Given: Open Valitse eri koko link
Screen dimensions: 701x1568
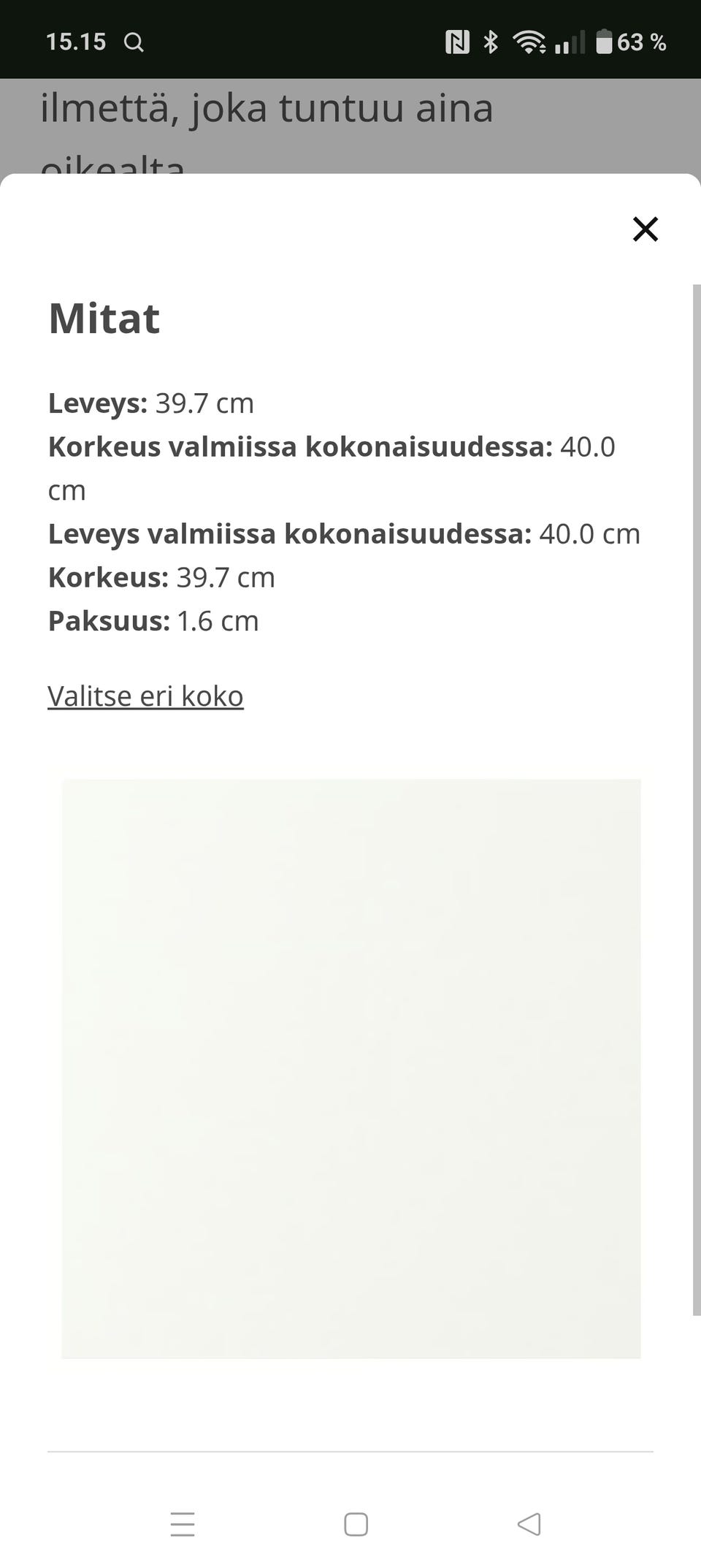Looking at the screenshot, I should (x=145, y=696).
